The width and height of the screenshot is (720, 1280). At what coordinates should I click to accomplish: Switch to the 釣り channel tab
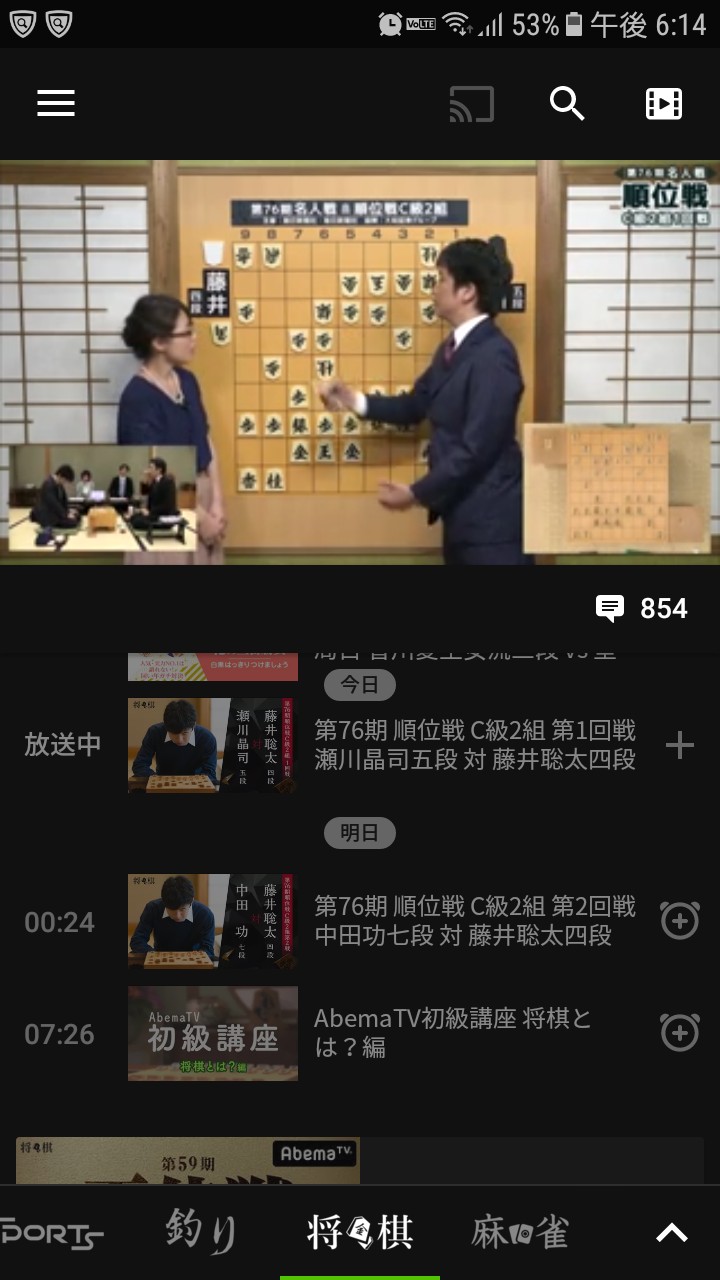202,1231
